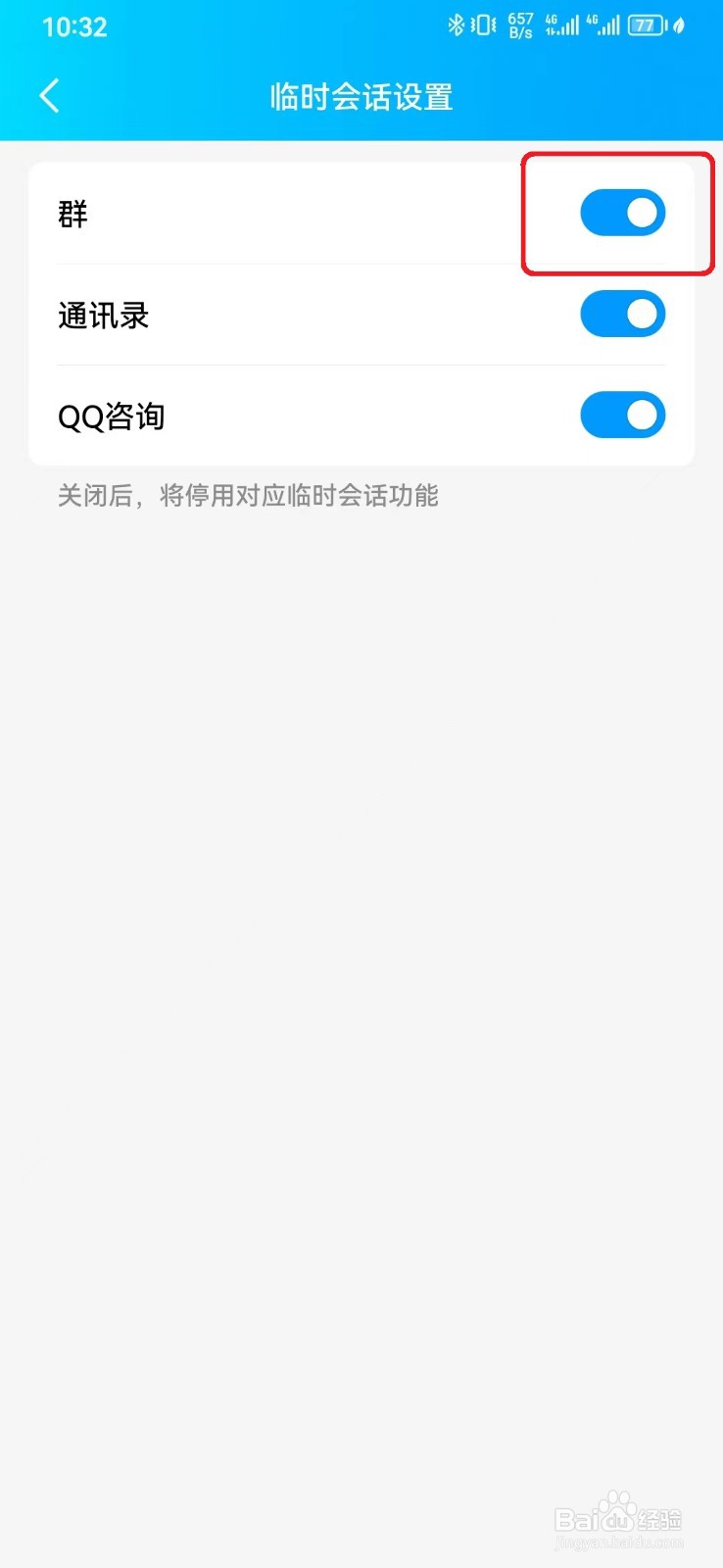The width and height of the screenshot is (723, 1568).
Task: Click the Baidu 经验 watermark link
Action: click(x=617, y=1514)
